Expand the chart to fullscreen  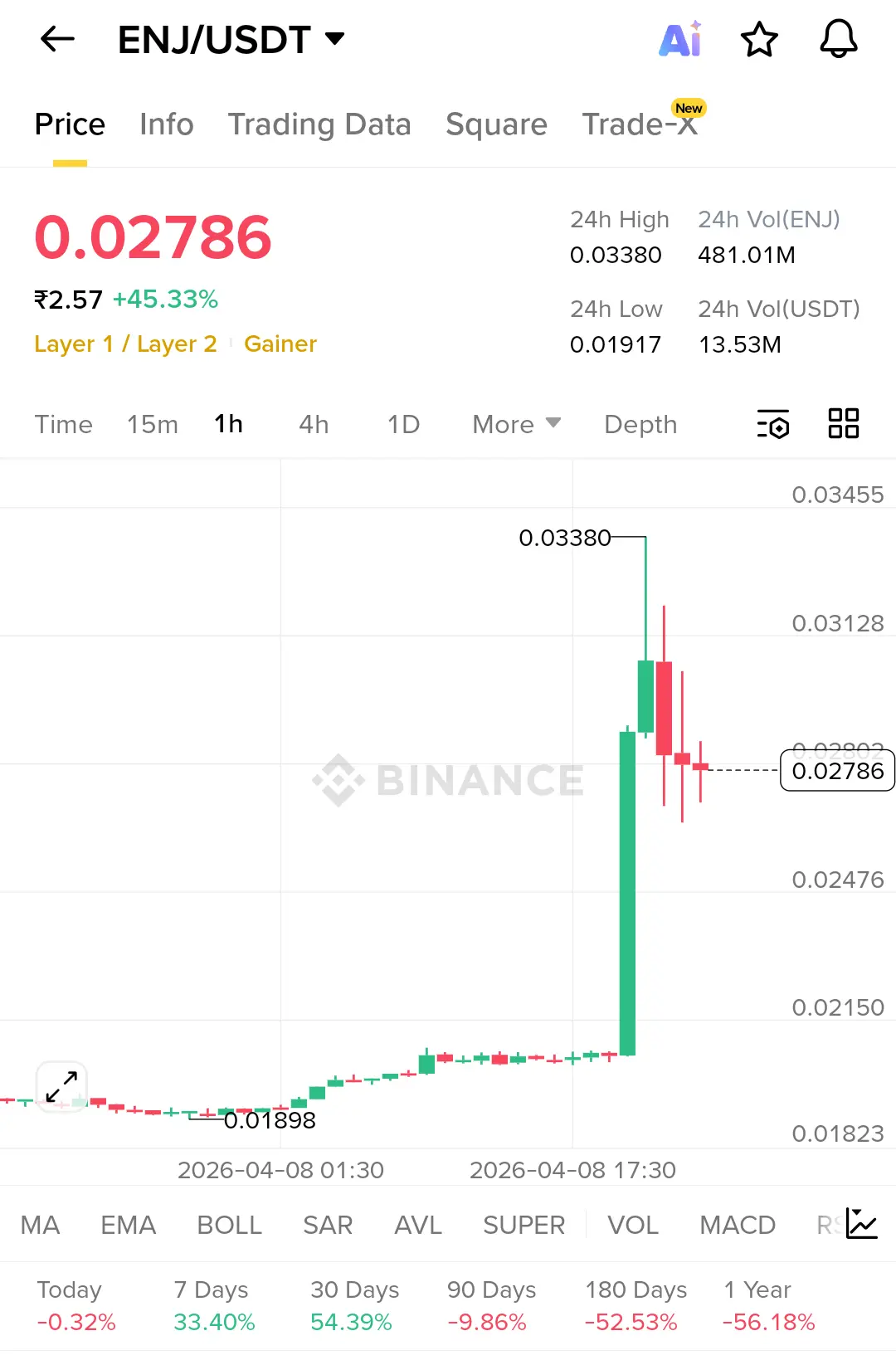[61, 1085]
